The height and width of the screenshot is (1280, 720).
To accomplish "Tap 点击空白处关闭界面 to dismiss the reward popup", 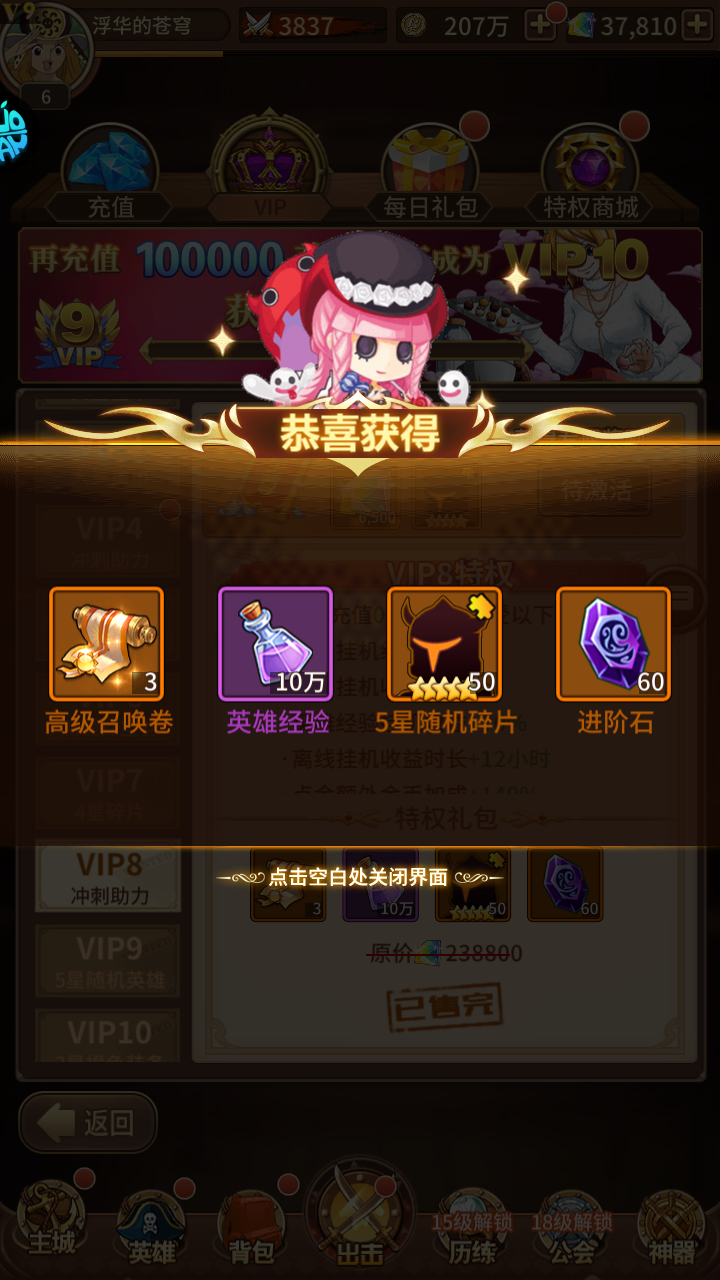I will [x=360, y=877].
